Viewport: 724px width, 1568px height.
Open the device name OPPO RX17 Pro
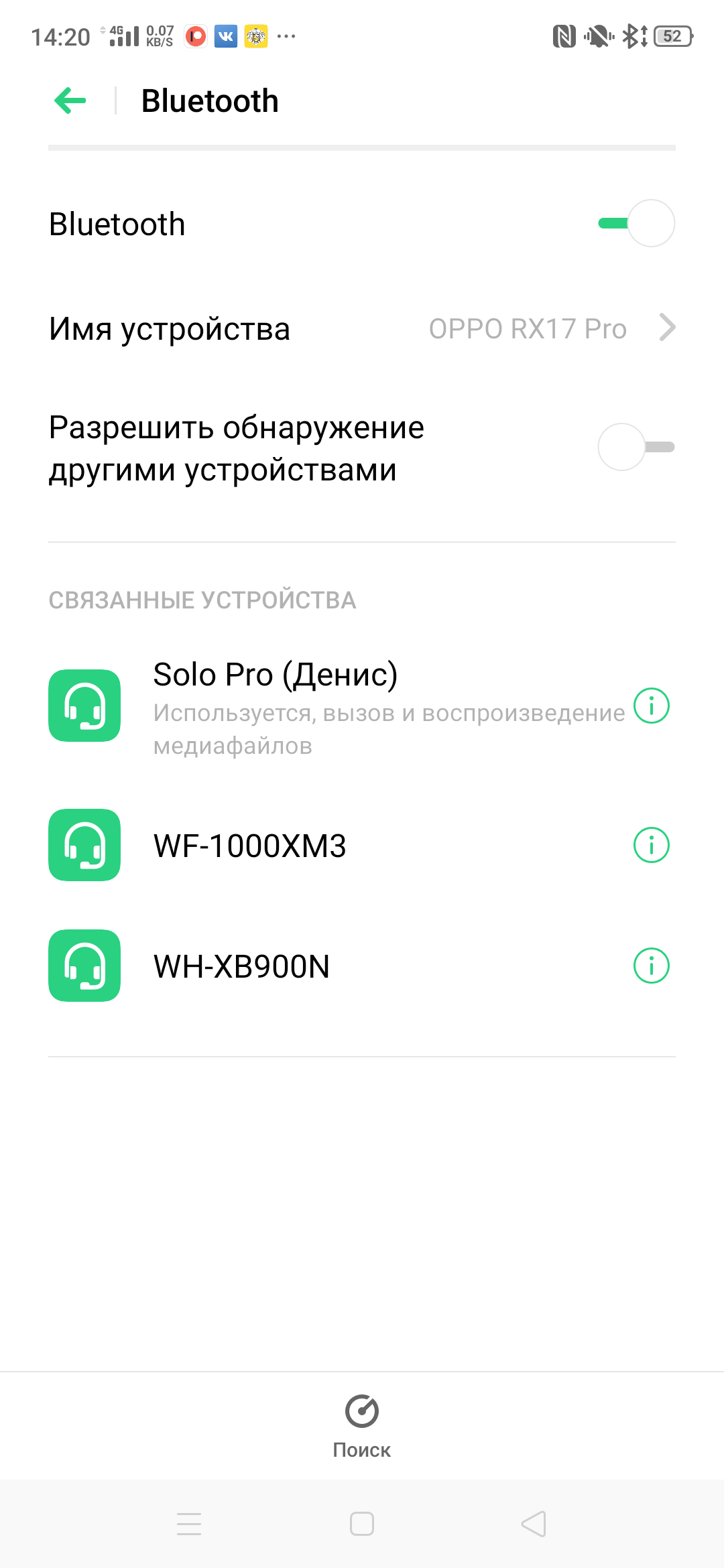(x=527, y=328)
